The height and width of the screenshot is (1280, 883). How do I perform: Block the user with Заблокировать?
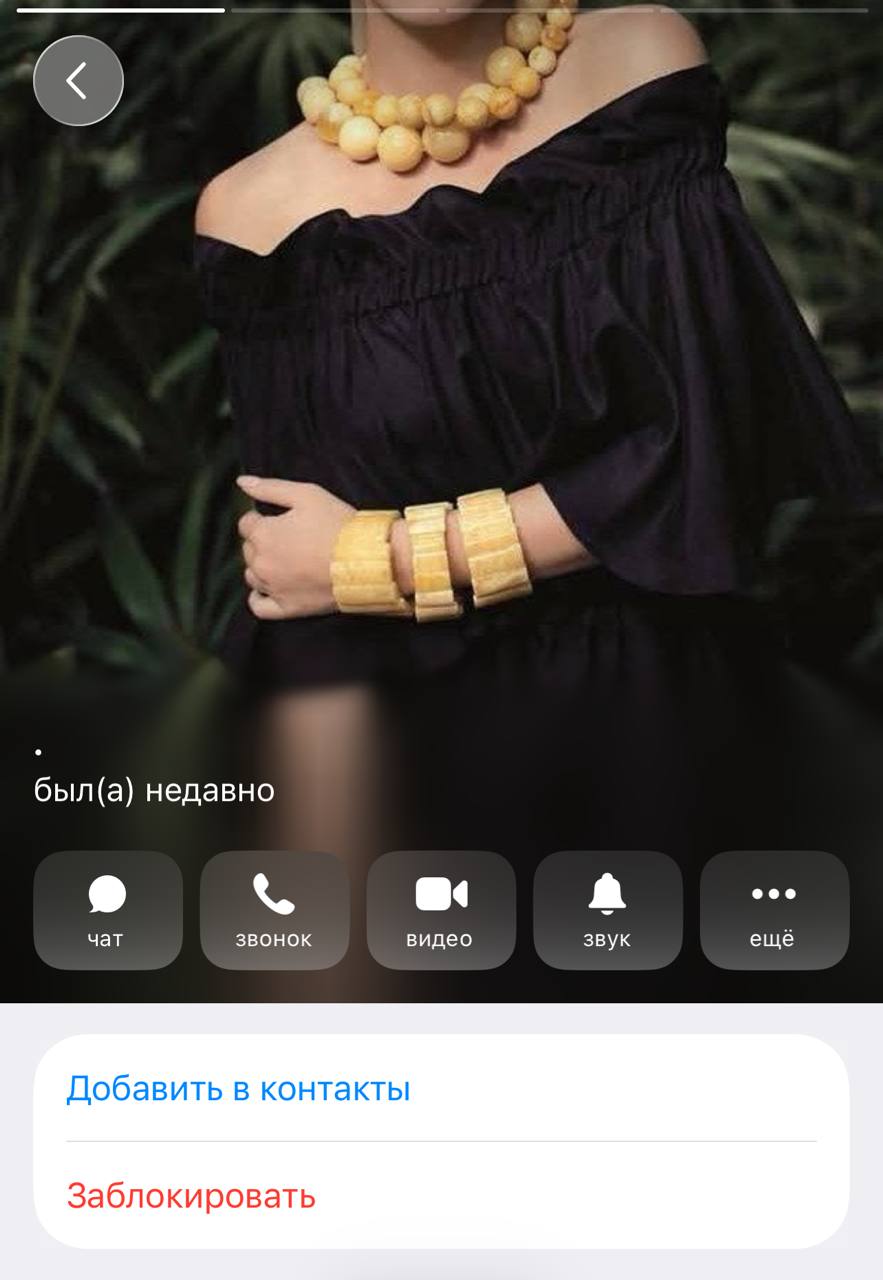(191, 1195)
